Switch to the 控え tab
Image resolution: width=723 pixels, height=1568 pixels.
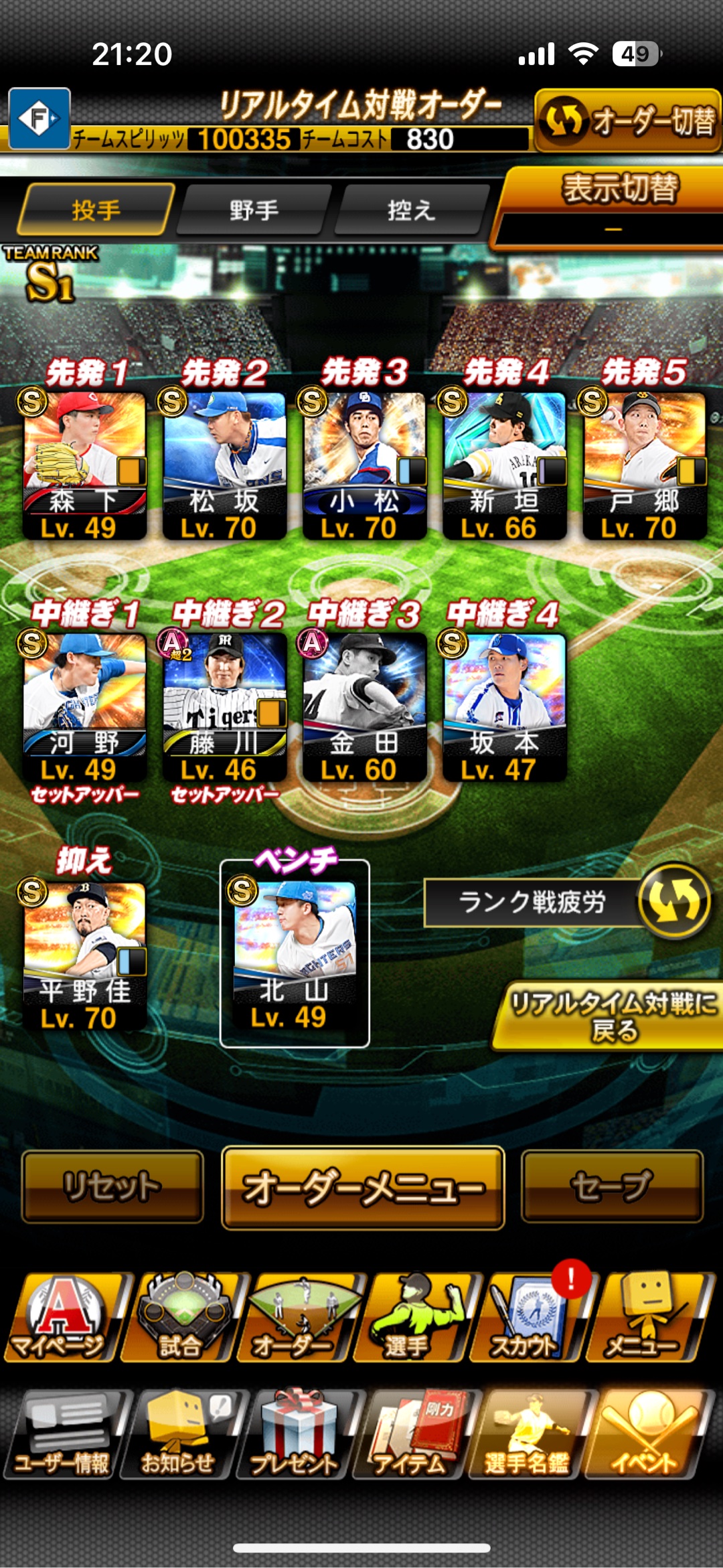coord(412,211)
